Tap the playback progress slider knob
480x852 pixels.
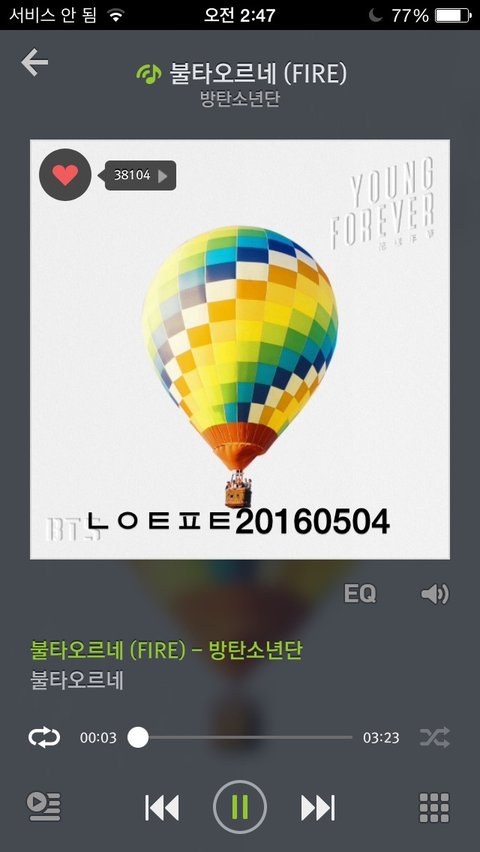[138, 737]
